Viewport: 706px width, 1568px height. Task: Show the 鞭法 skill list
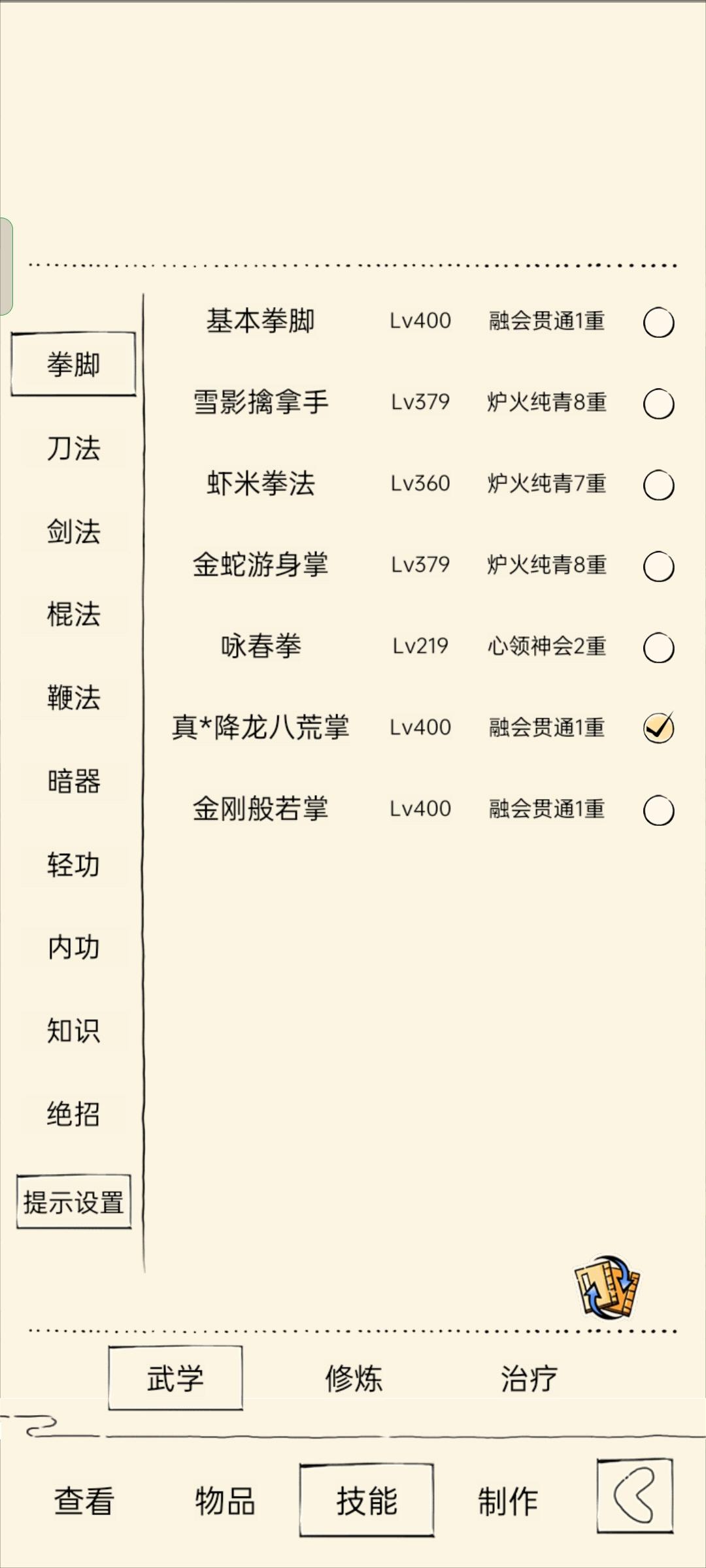[73, 697]
